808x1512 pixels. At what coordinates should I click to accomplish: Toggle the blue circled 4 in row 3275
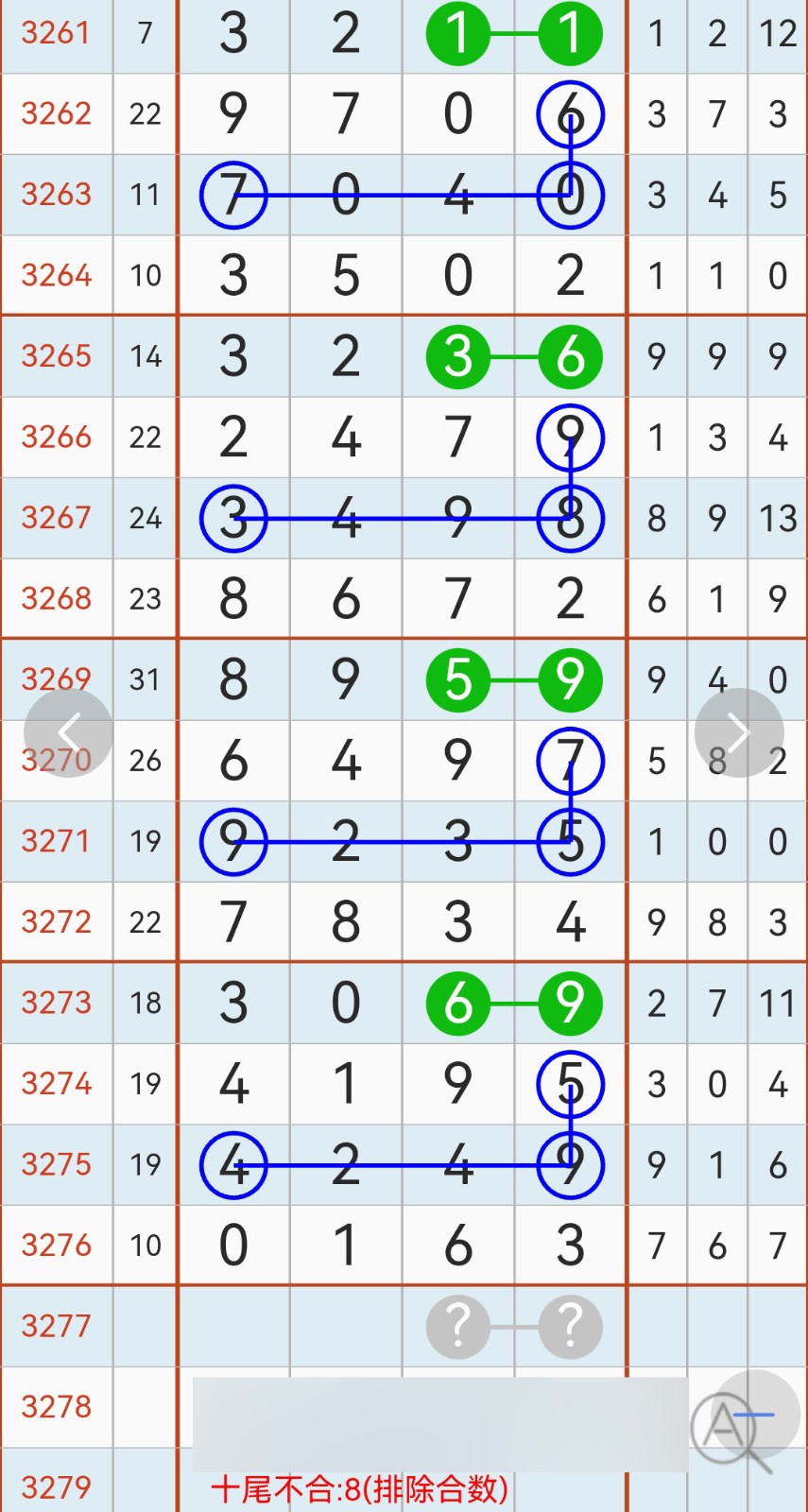[x=232, y=1165]
